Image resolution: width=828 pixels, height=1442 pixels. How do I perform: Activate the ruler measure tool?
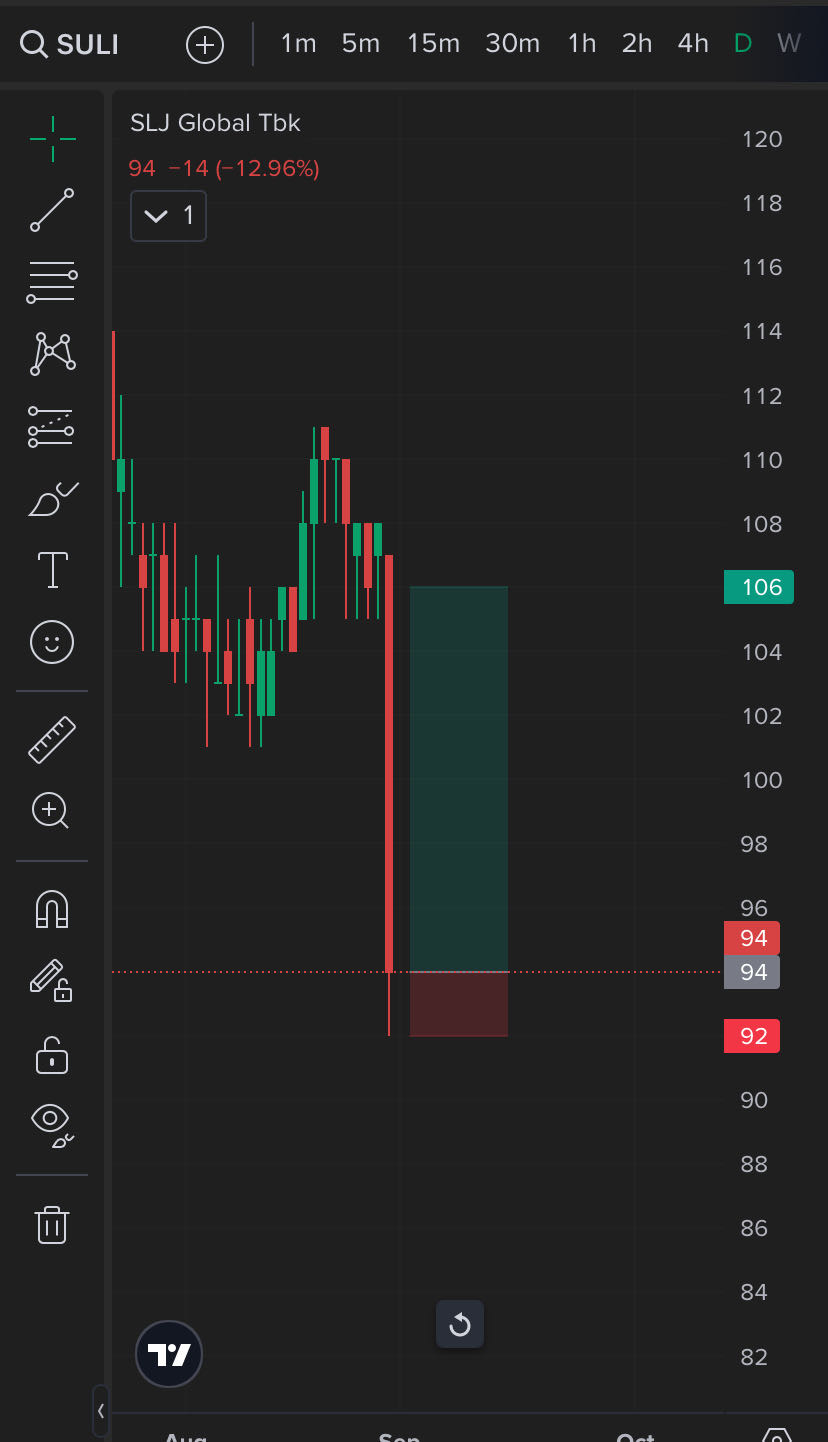pyautogui.click(x=52, y=740)
